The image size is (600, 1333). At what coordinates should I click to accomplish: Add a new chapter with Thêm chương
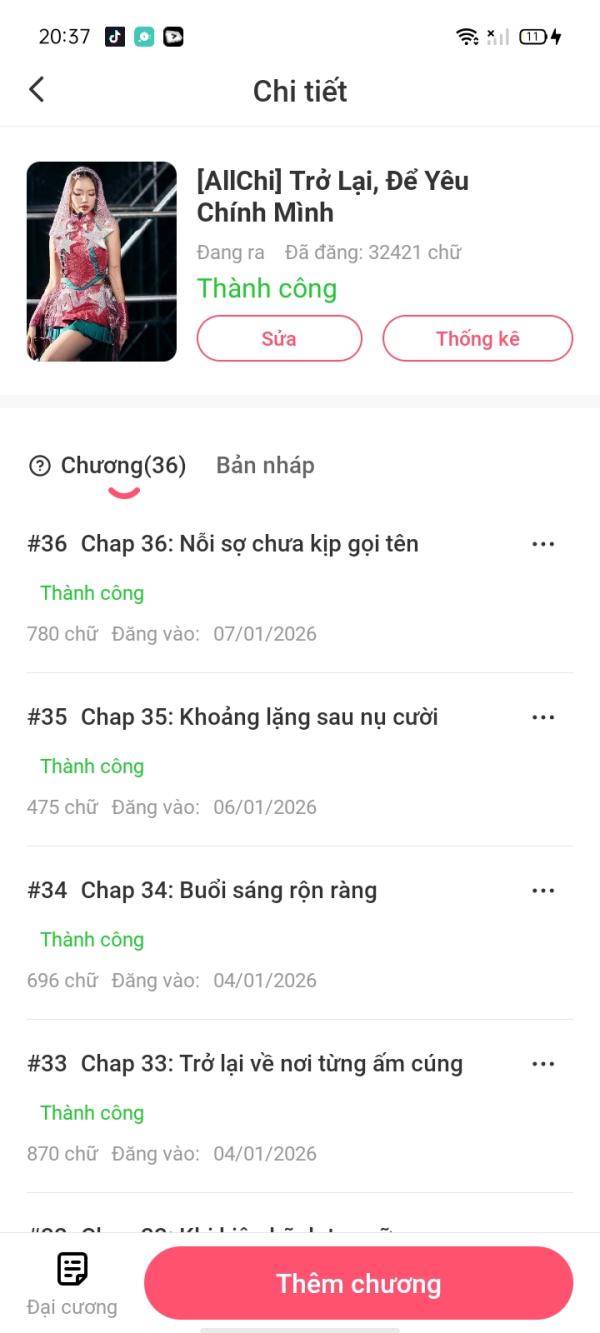click(358, 1283)
